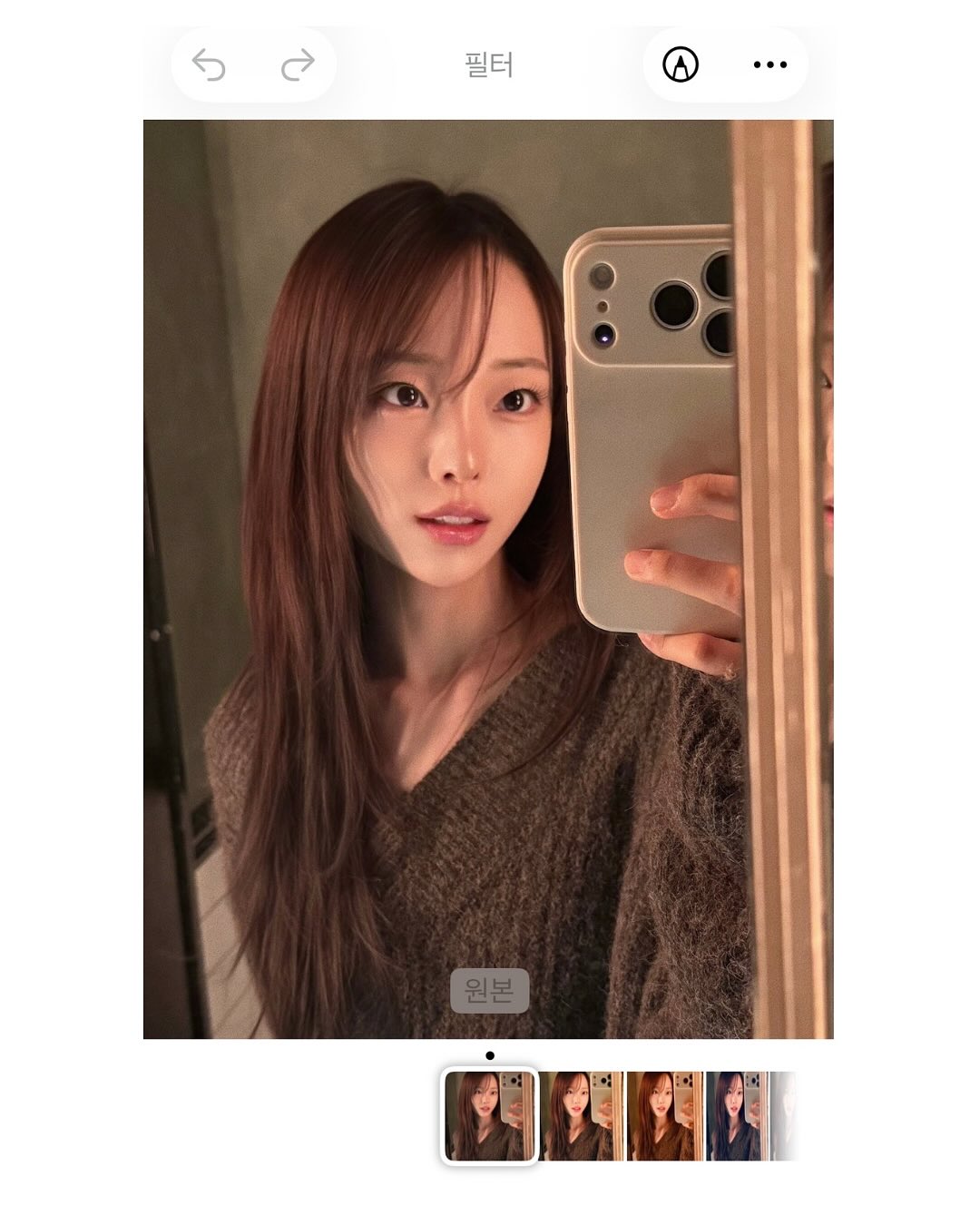980x1225 pixels.
Task: Open the three-dot more options menu
Action: (x=770, y=64)
